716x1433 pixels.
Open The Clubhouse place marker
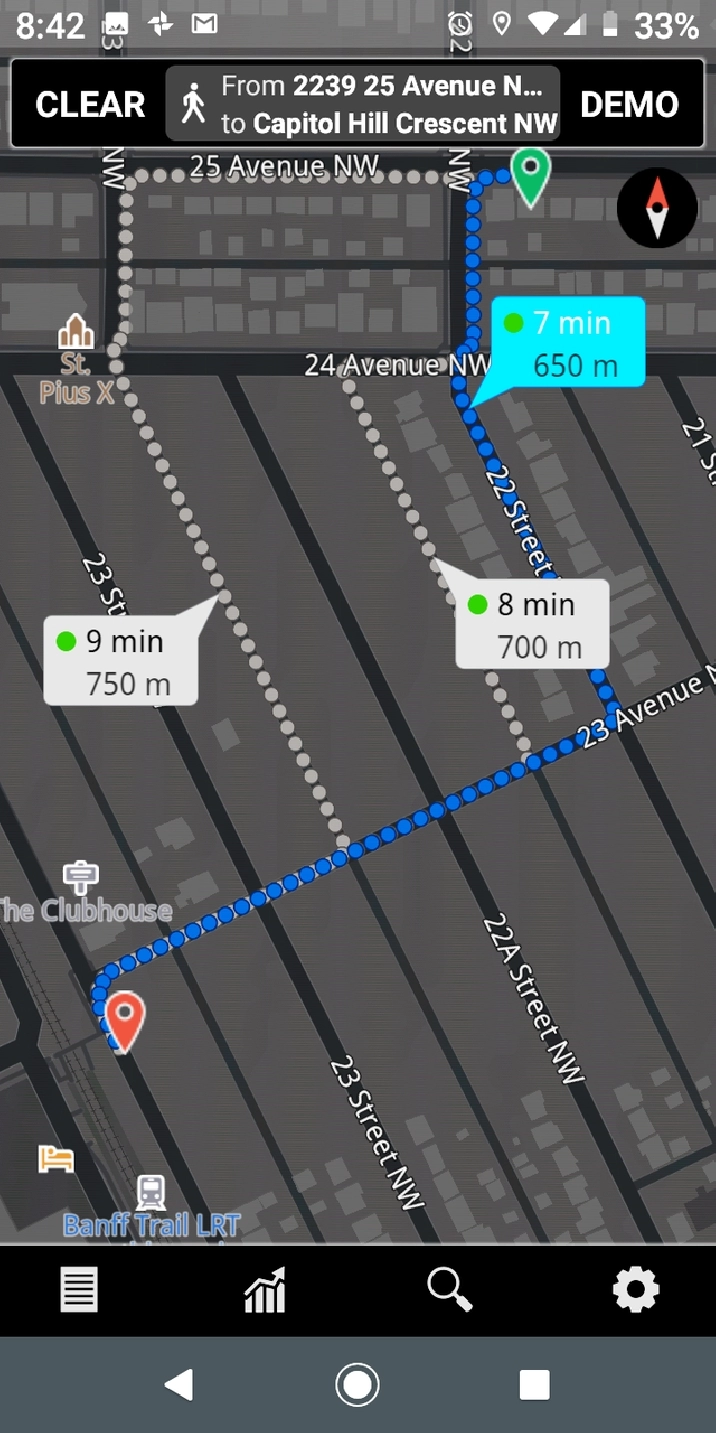pos(81,878)
